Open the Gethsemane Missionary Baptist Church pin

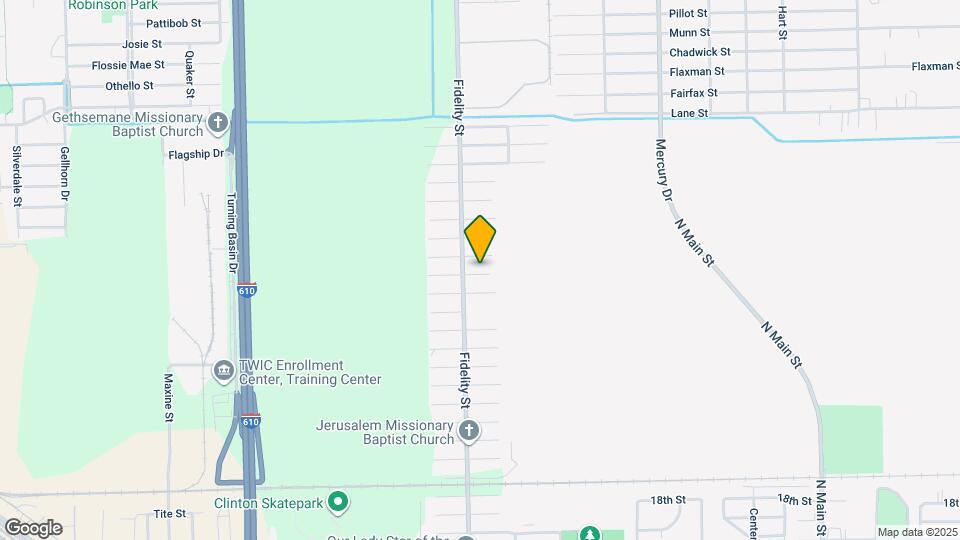pyautogui.click(x=219, y=124)
